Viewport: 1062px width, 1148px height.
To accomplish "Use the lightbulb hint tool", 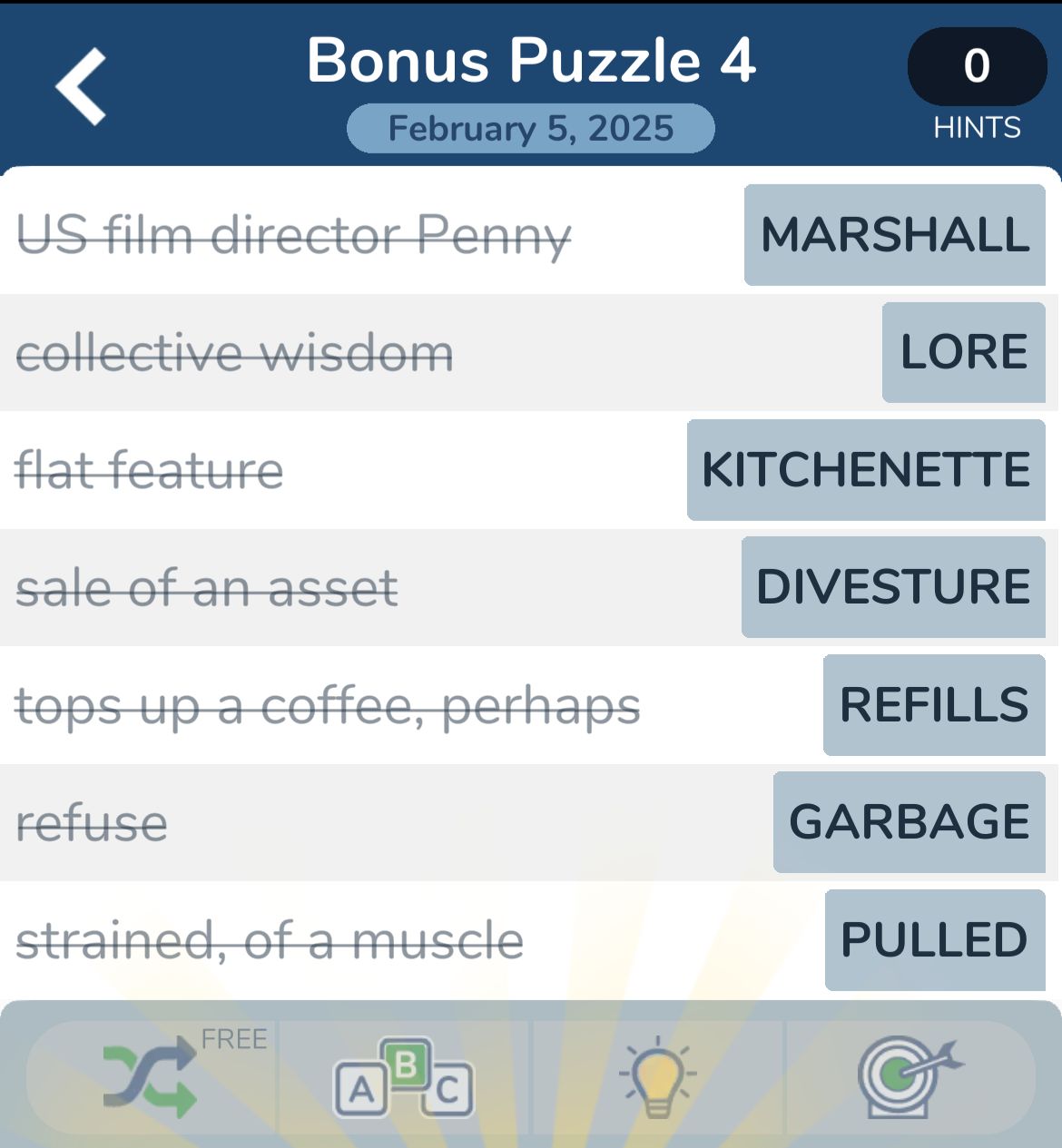I will [657, 1078].
